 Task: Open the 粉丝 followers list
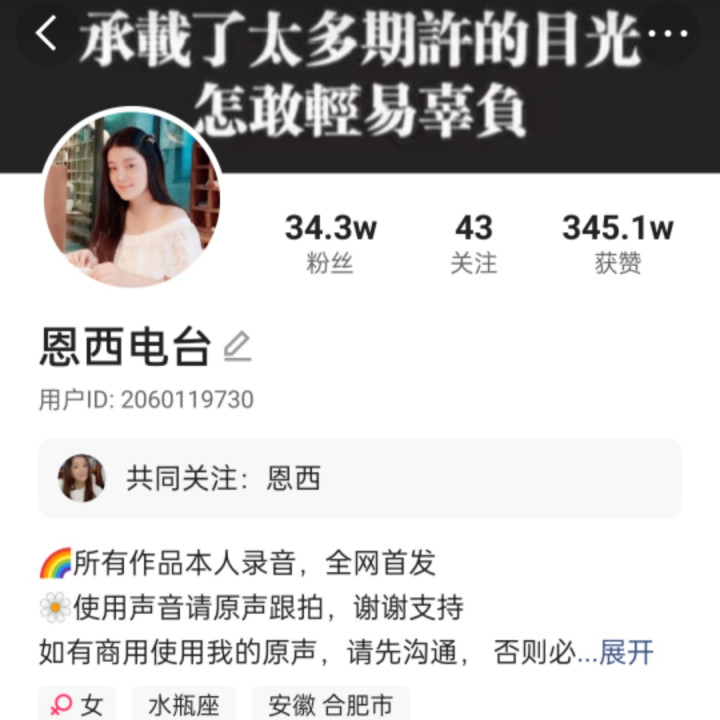[x=330, y=244]
